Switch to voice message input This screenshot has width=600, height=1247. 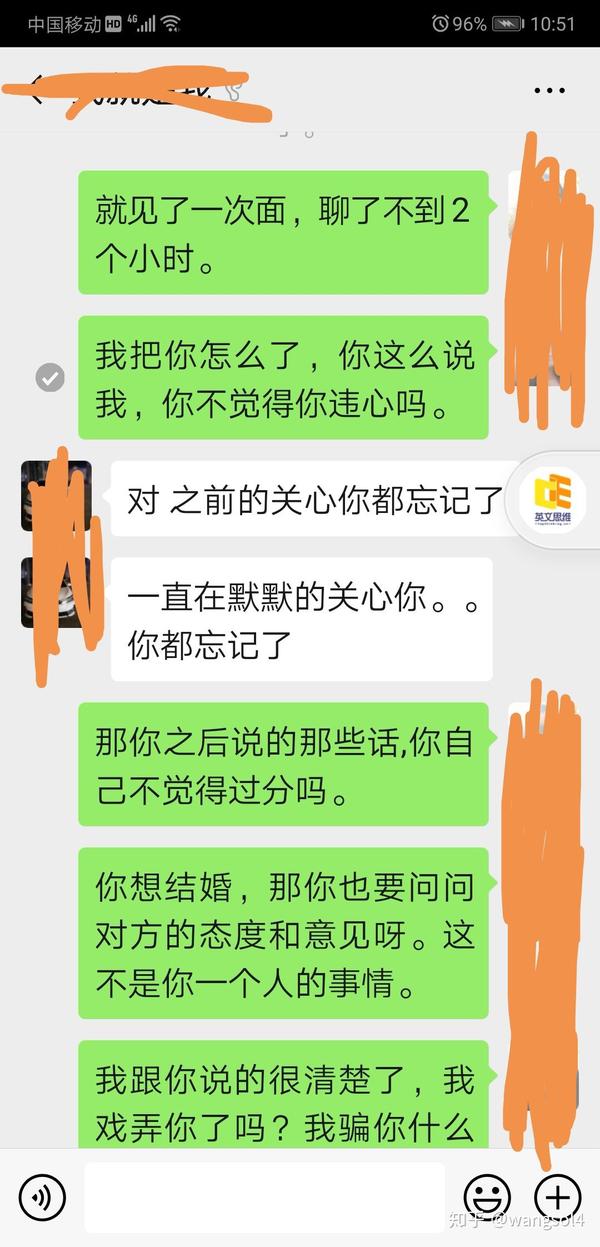coord(42,1196)
